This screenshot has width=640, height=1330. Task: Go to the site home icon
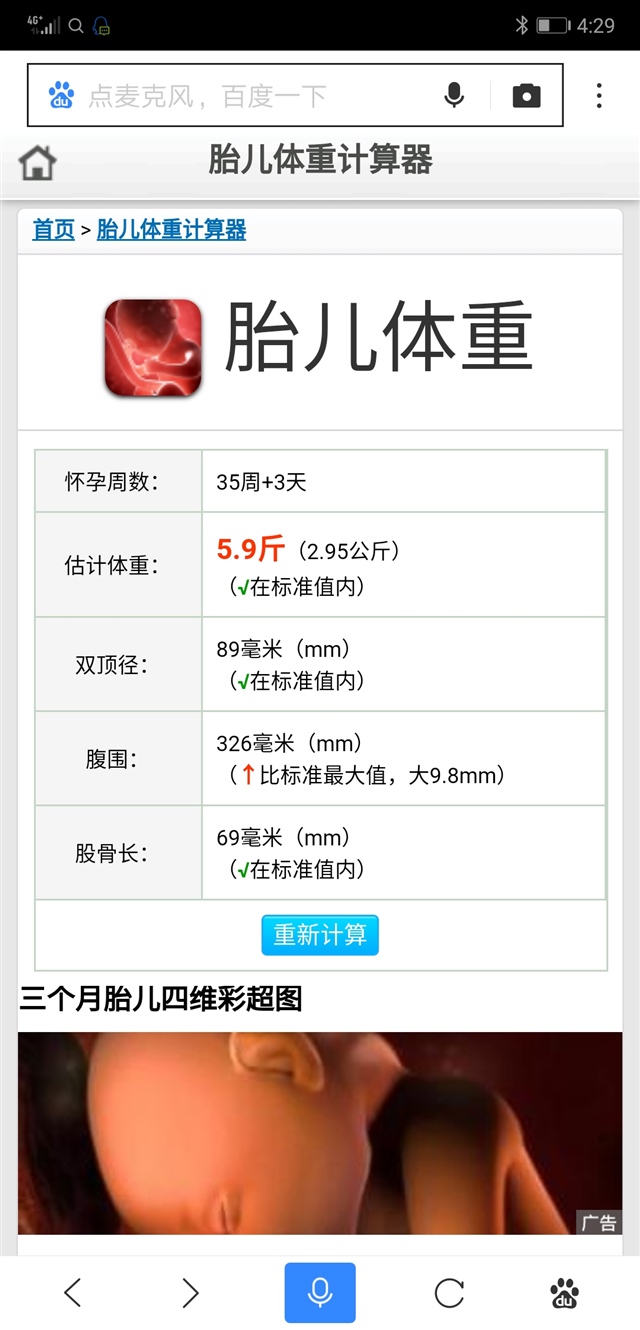[38, 162]
